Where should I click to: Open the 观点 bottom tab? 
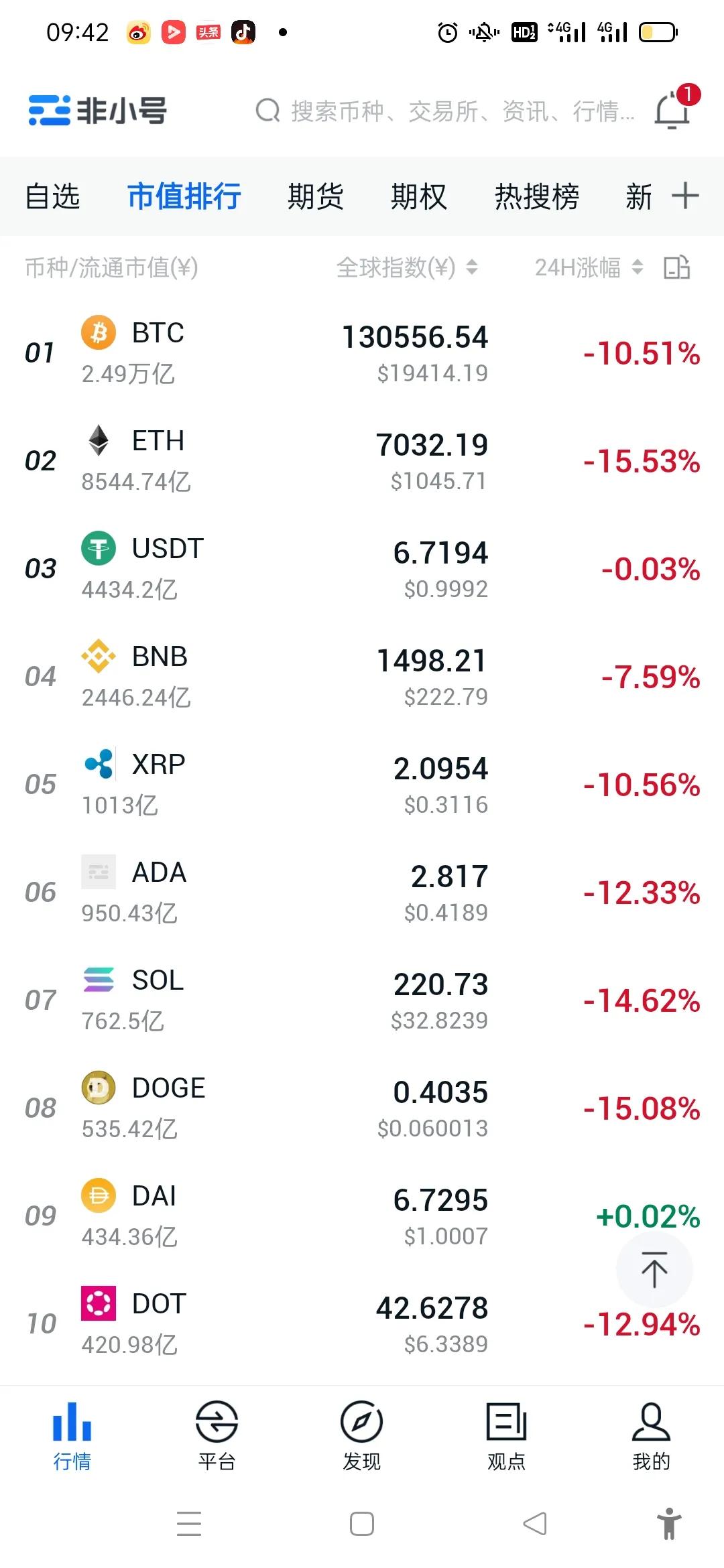(x=506, y=1435)
